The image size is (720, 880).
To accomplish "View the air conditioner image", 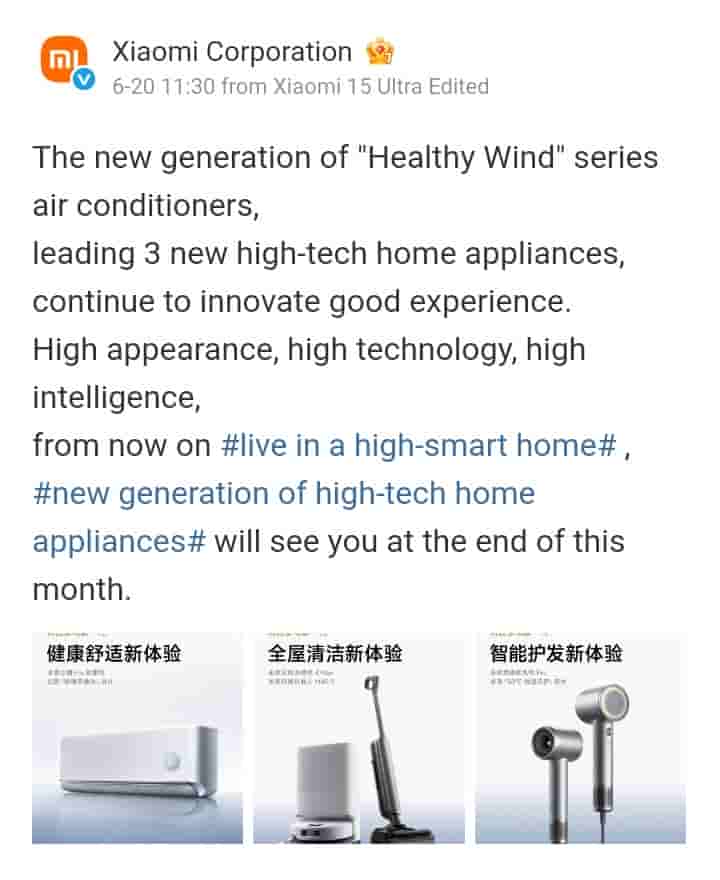I will click(137, 737).
